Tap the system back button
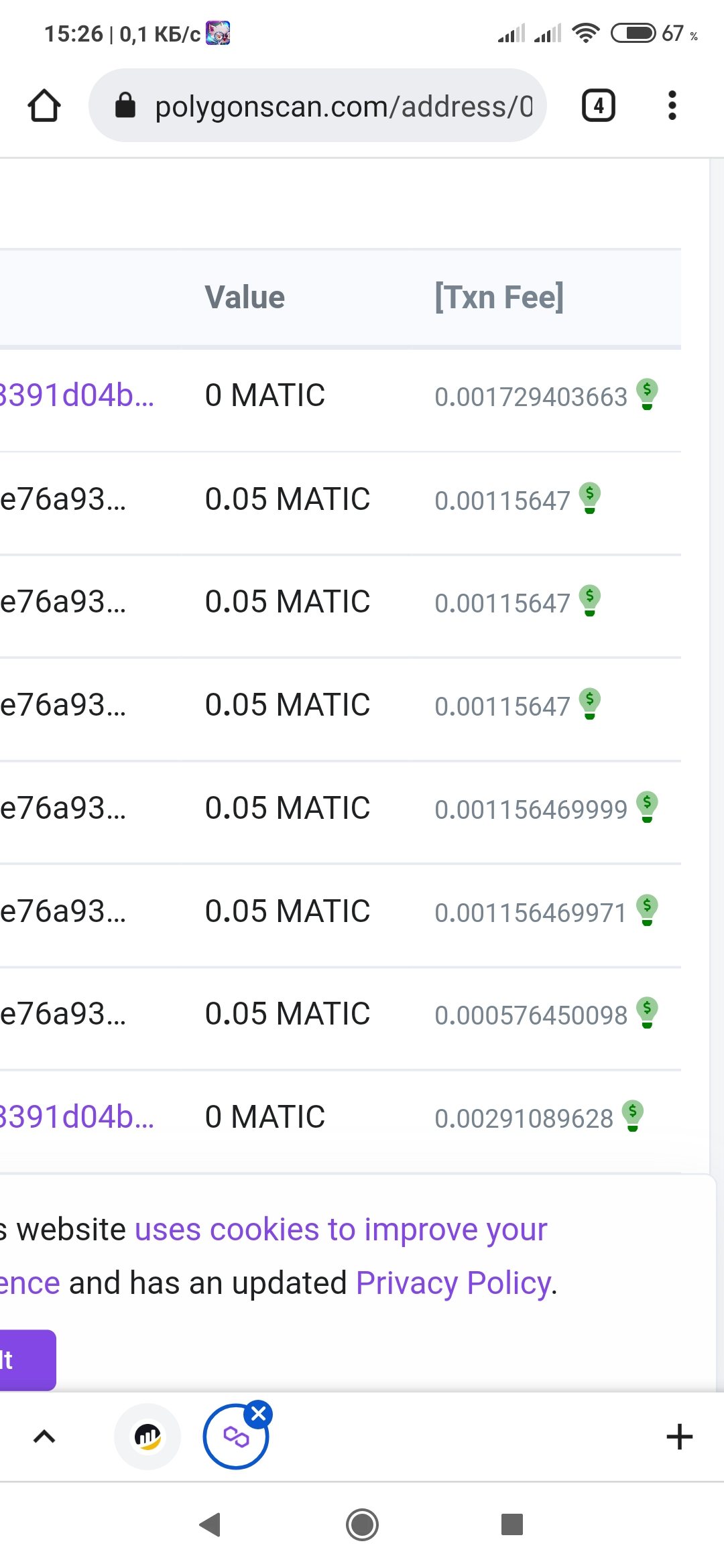The height and width of the screenshot is (1568, 724). pos(210,1524)
